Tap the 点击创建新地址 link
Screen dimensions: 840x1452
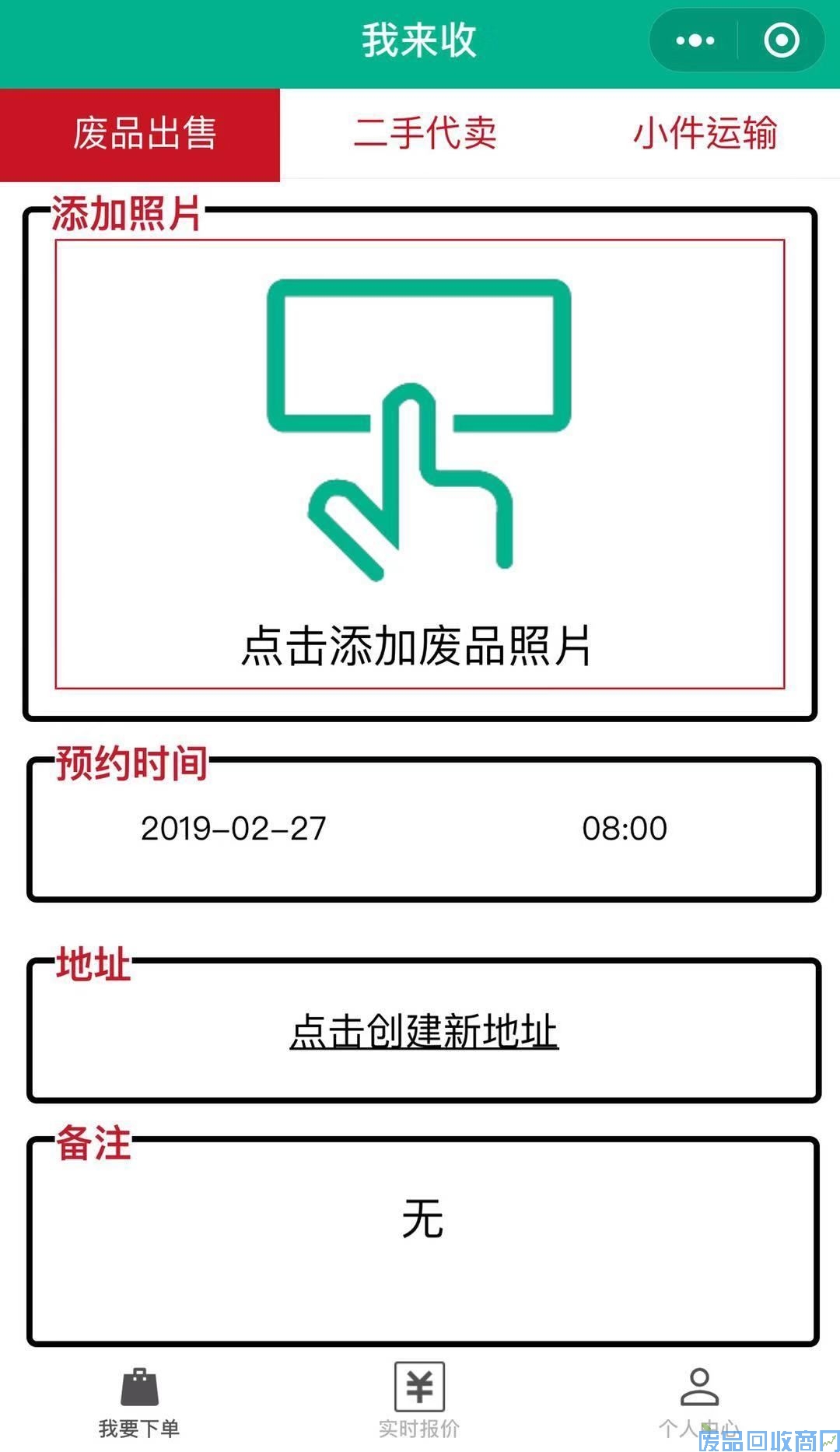[x=424, y=1032]
